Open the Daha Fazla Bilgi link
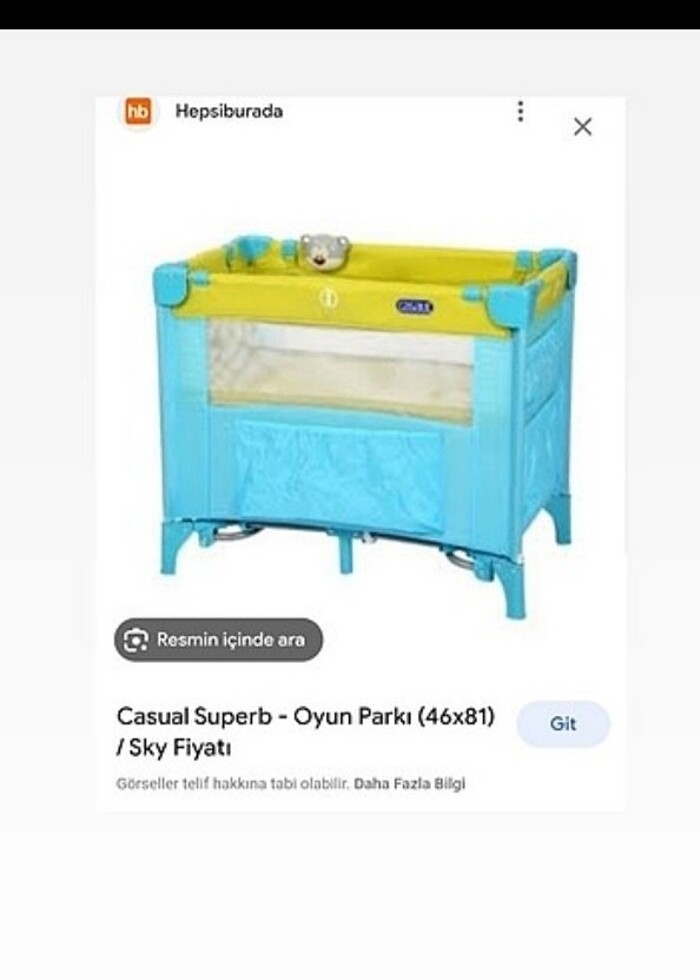 point(409,784)
